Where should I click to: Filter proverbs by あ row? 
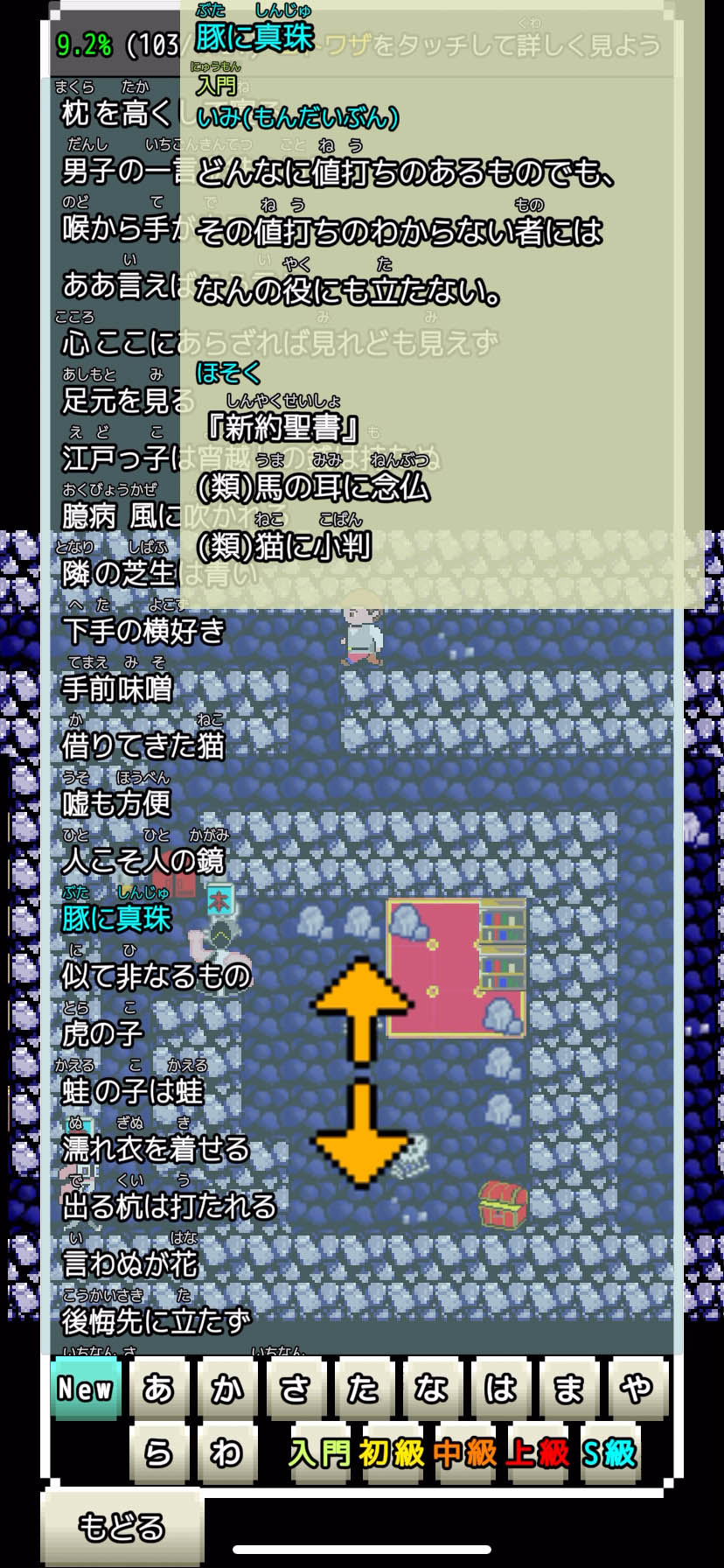[x=159, y=1388]
